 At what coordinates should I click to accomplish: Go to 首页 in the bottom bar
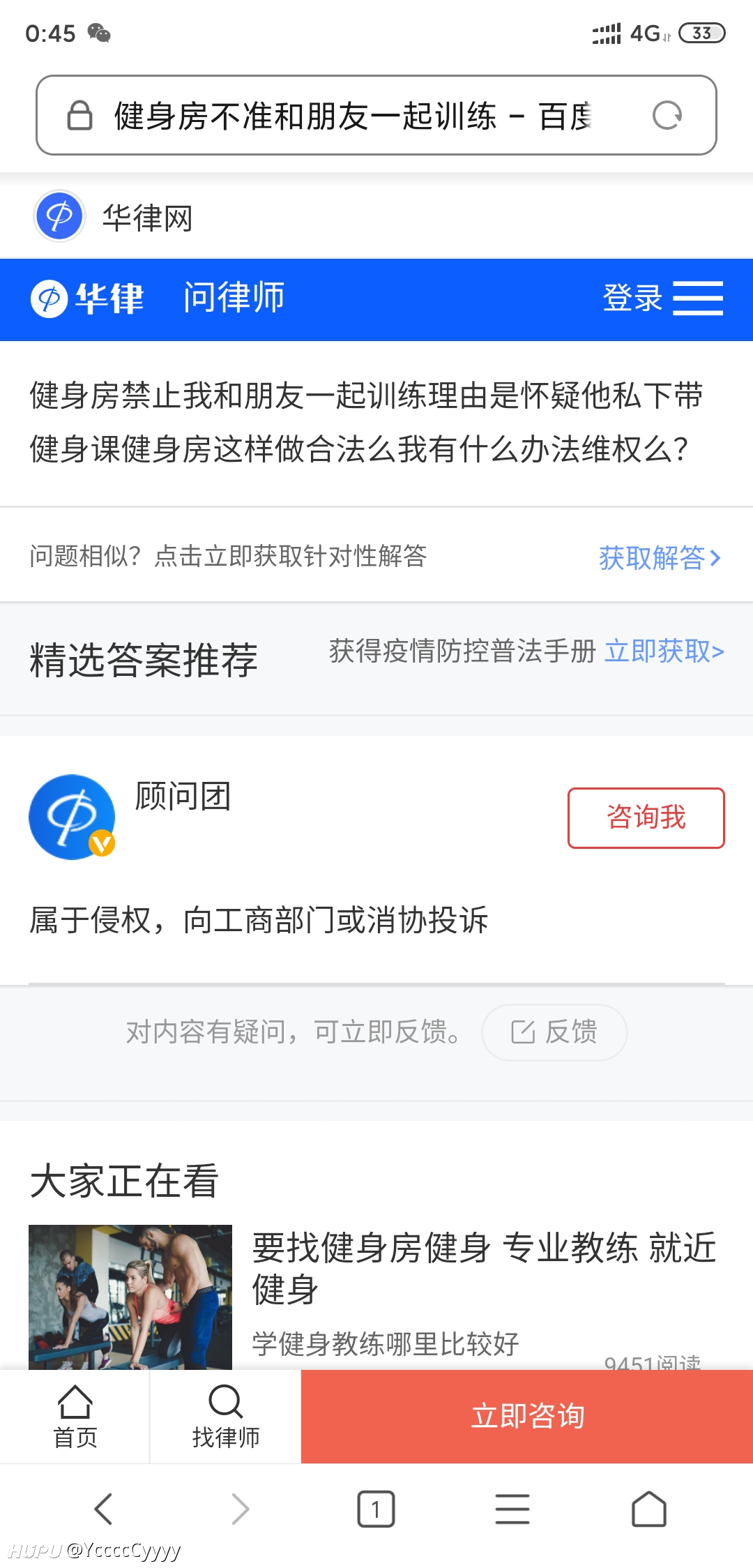coord(75,1417)
